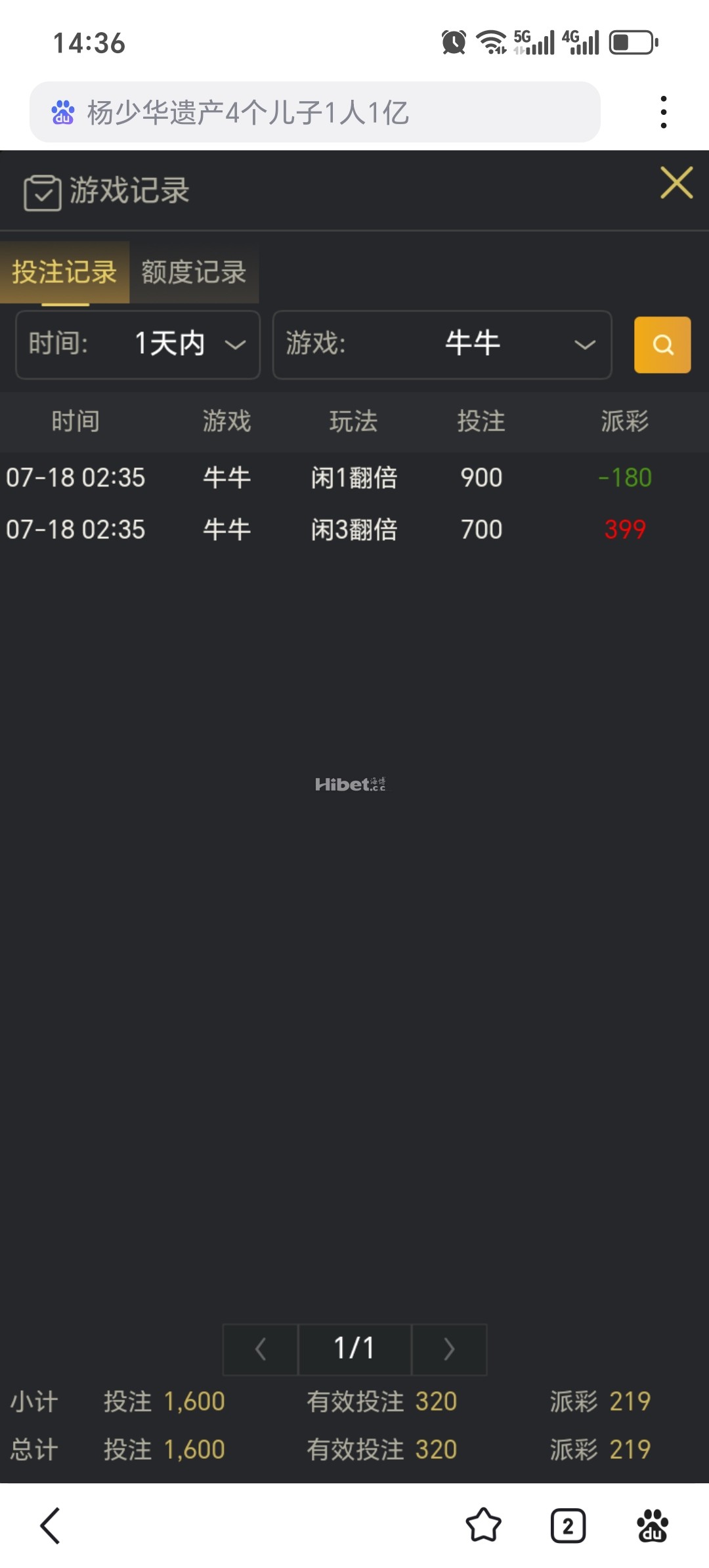
Task: Toggle the 1天内 time filter
Action: pos(169,343)
